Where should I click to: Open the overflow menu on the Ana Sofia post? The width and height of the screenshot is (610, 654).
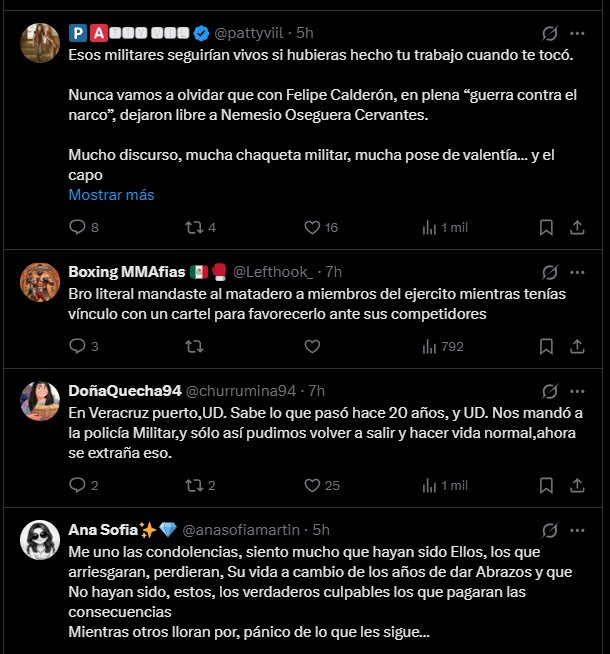click(x=577, y=530)
